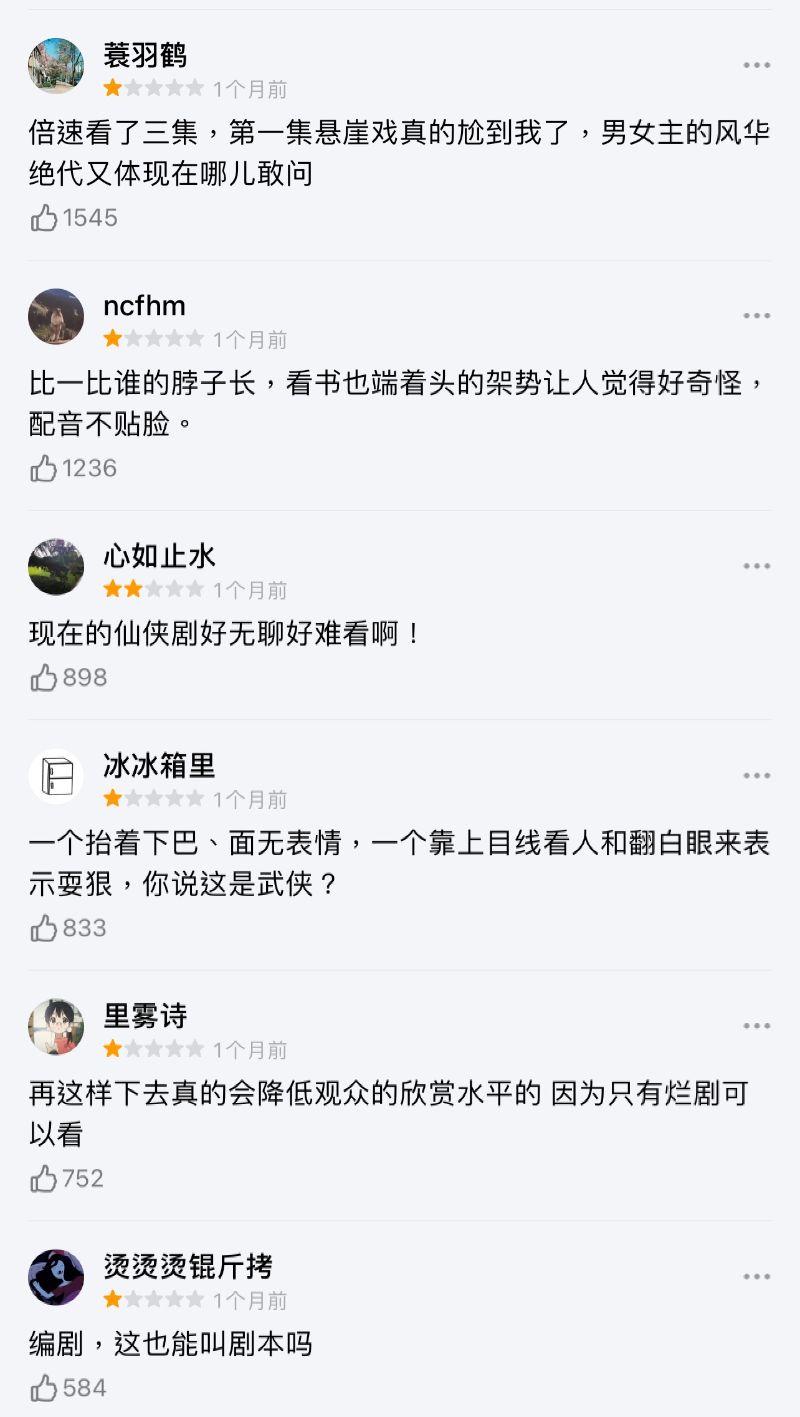Screen dimensions: 800x1417
Task: Visit 蓑羽鹤's profile from the username
Action: [145, 55]
